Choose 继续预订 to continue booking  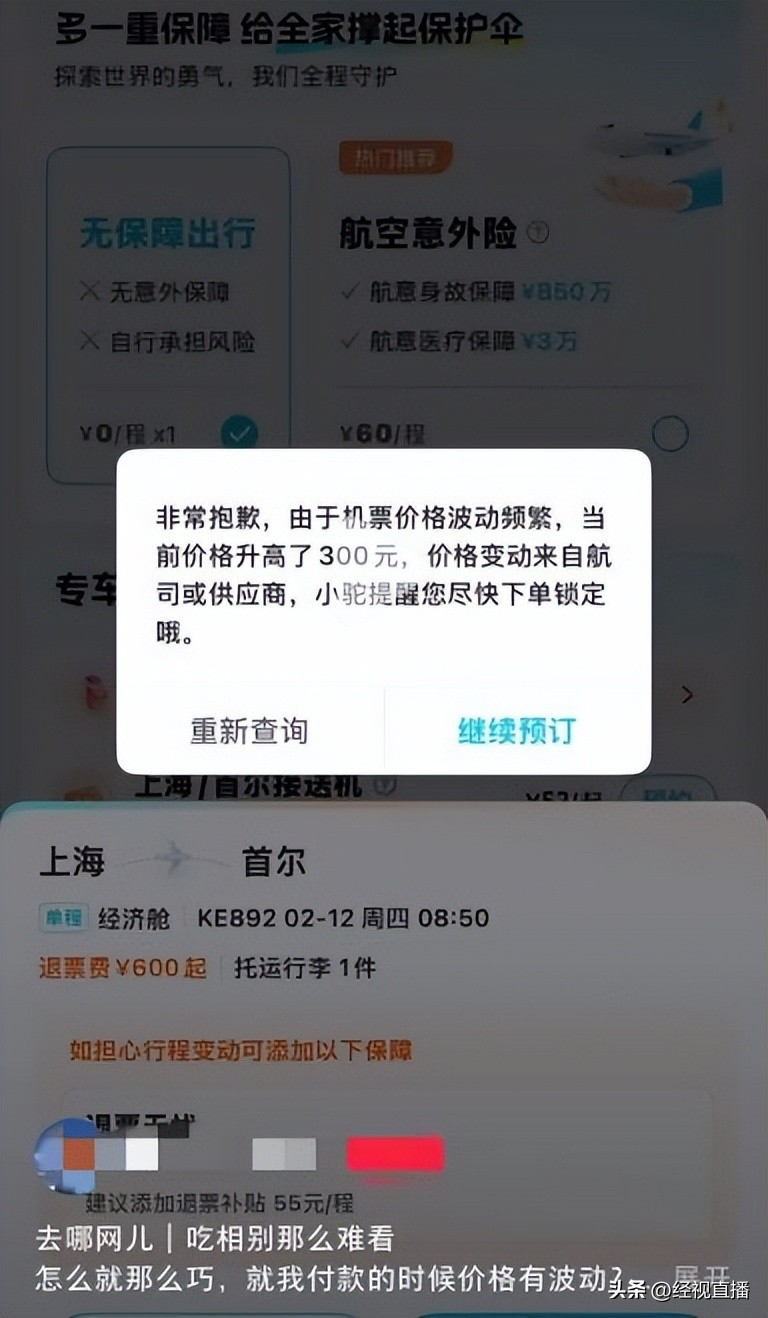pyautogui.click(x=517, y=731)
